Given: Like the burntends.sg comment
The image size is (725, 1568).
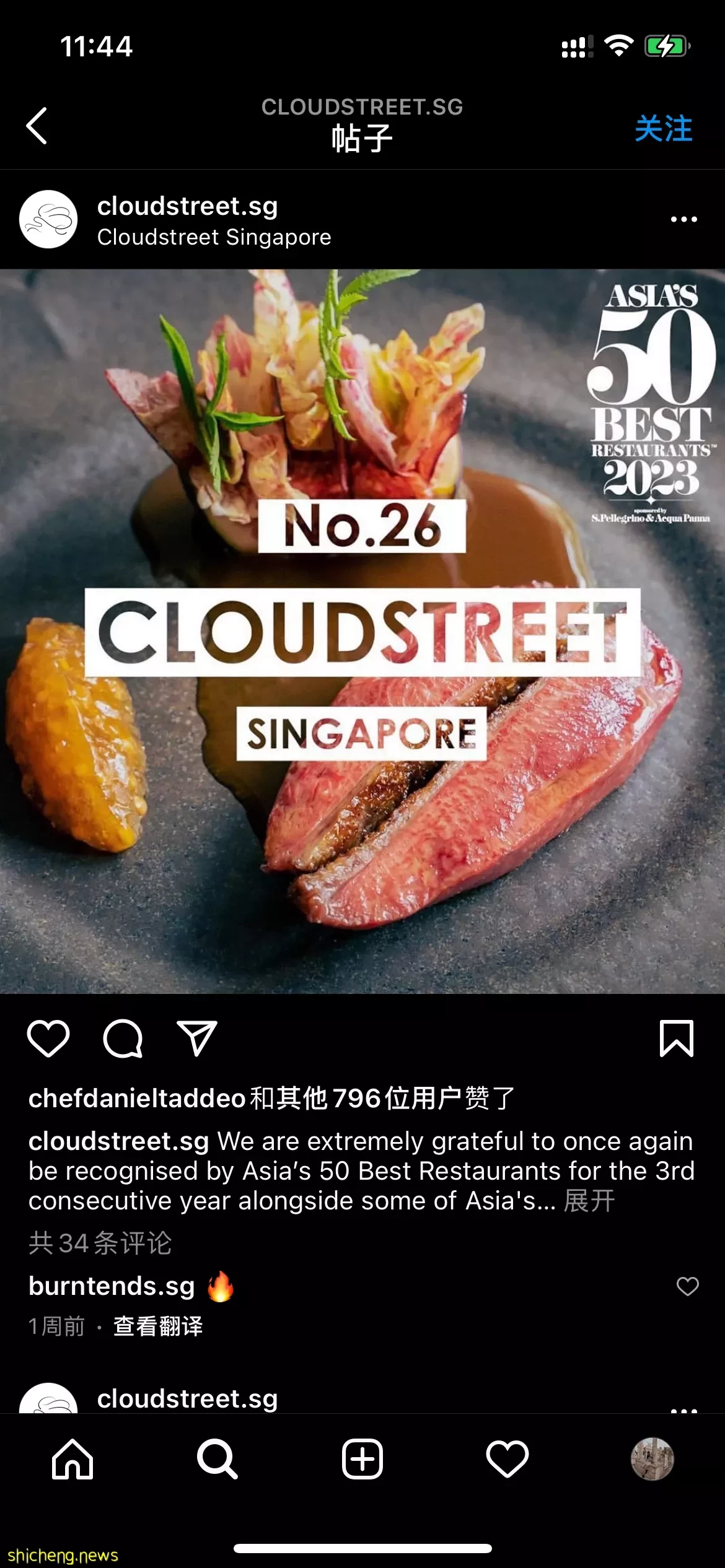Looking at the screenshot, I should pyautogui.click(x=687, y=1286).
